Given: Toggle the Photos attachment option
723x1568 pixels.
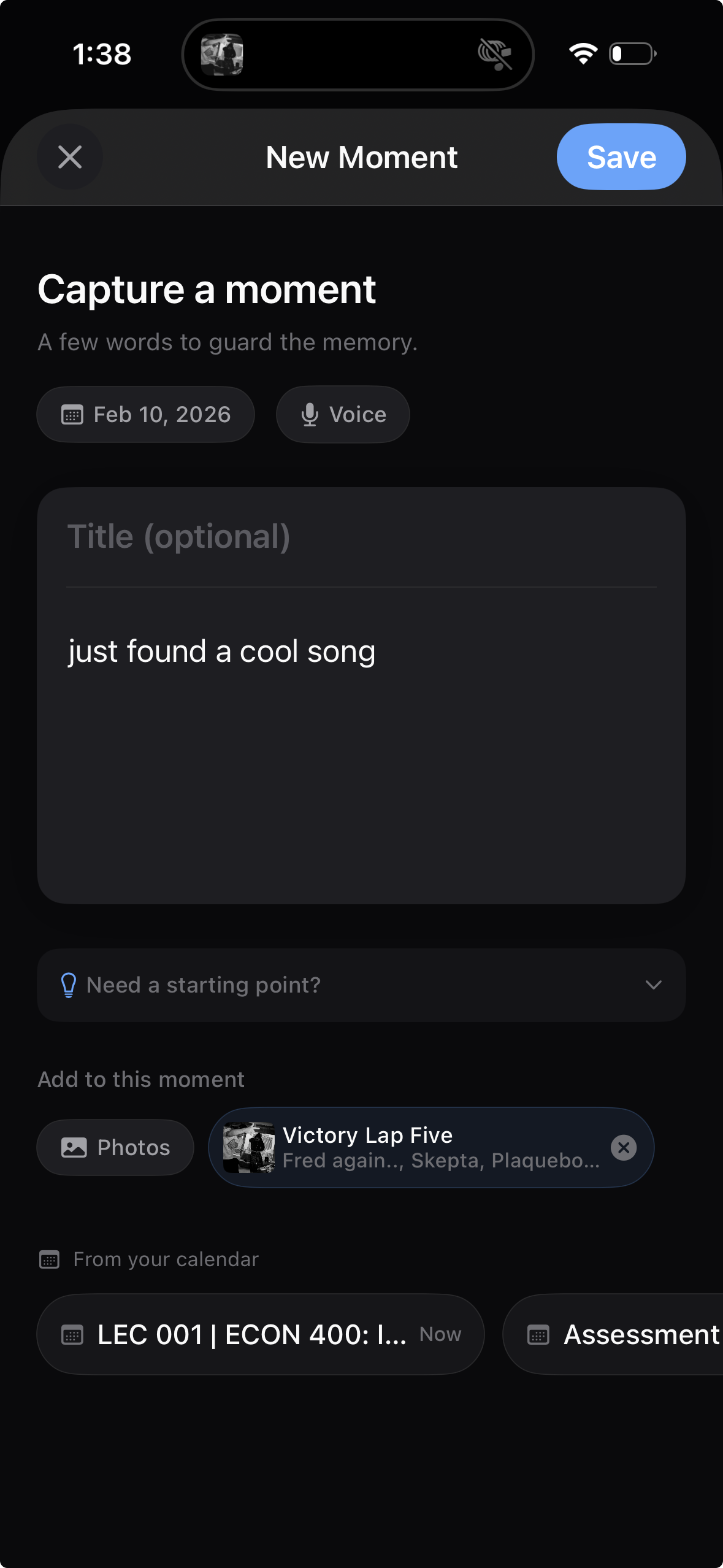Looking at the screenshot, I should coord(115,1147).
